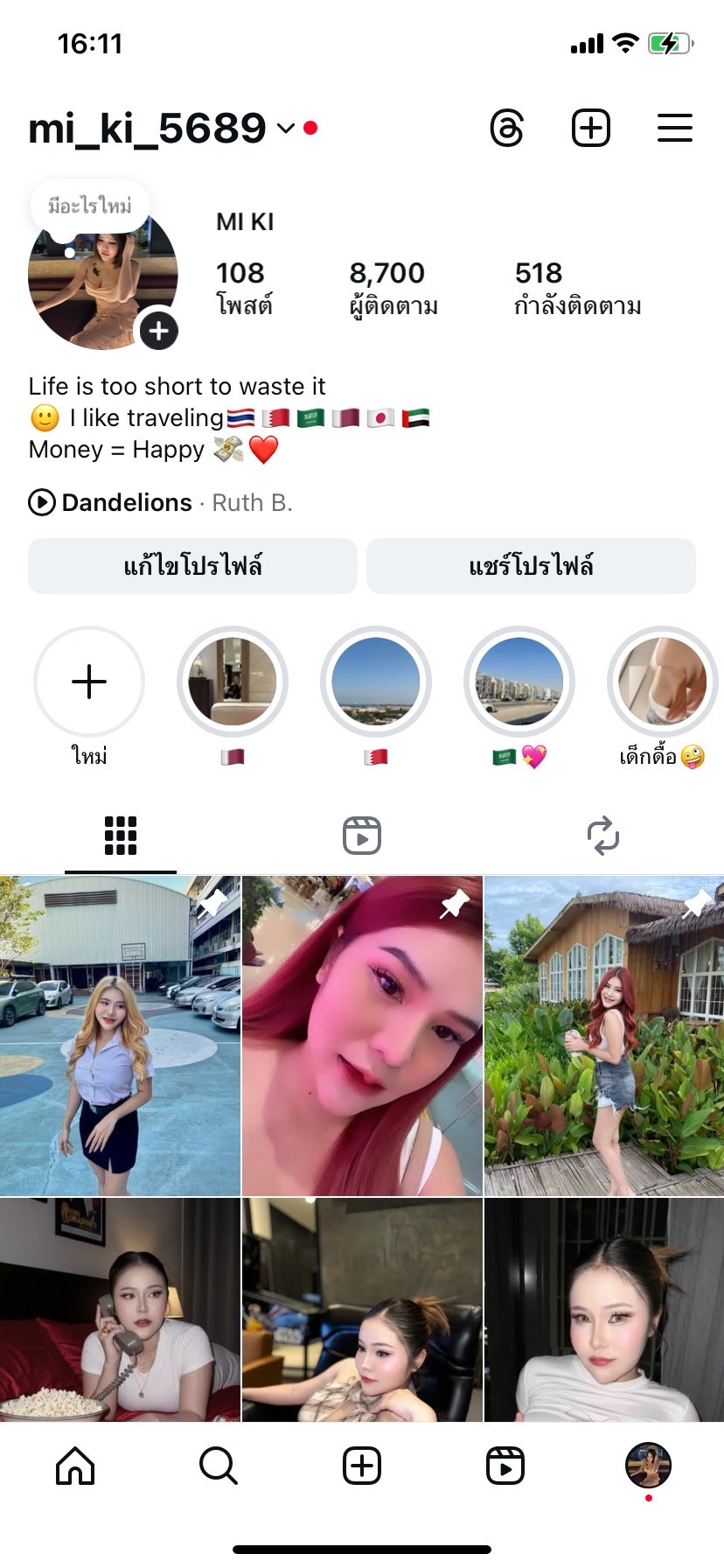Open the Threads icon

pos(507,129)
